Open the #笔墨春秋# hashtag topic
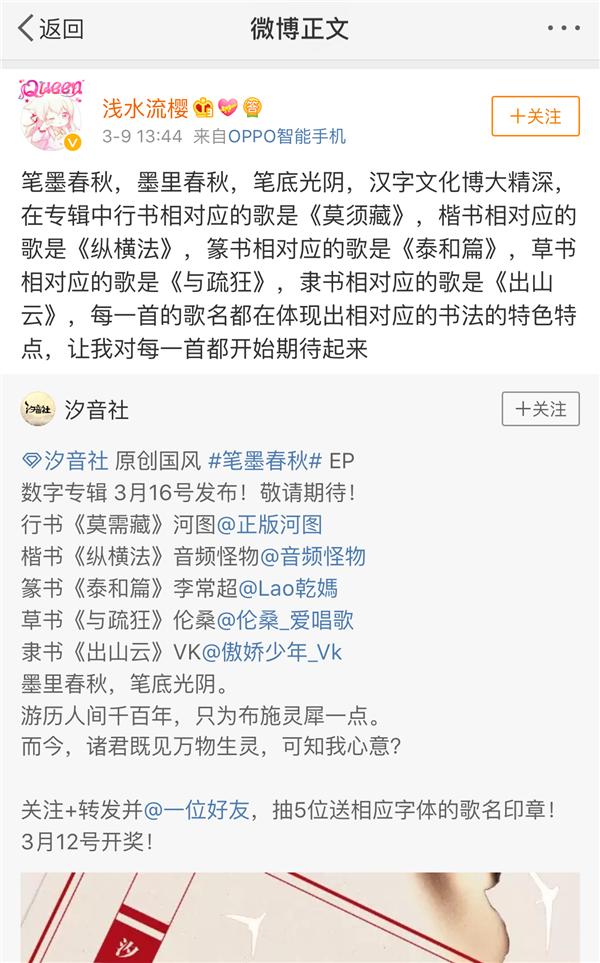600x963 pixels. (265, 462)
